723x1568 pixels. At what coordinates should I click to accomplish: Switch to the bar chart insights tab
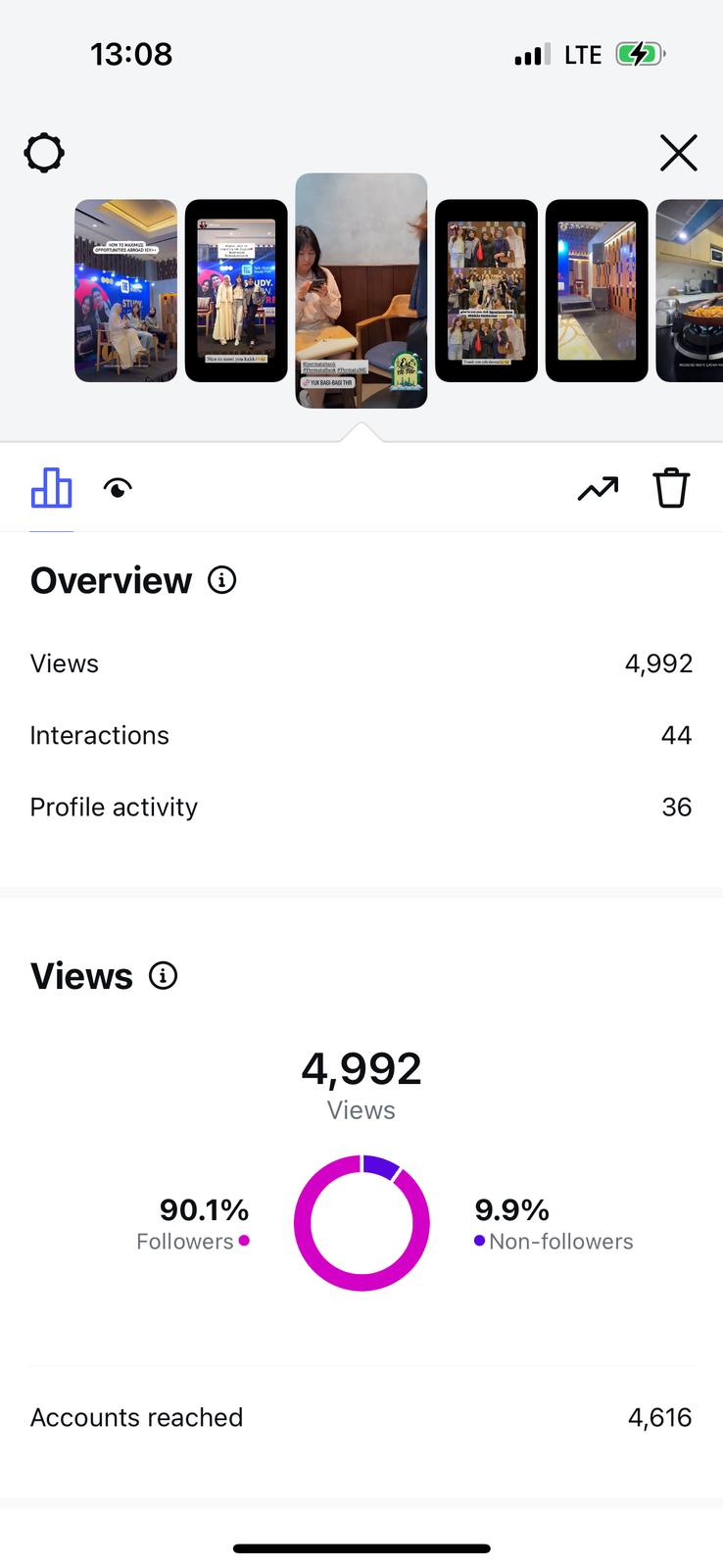point(51,488)
